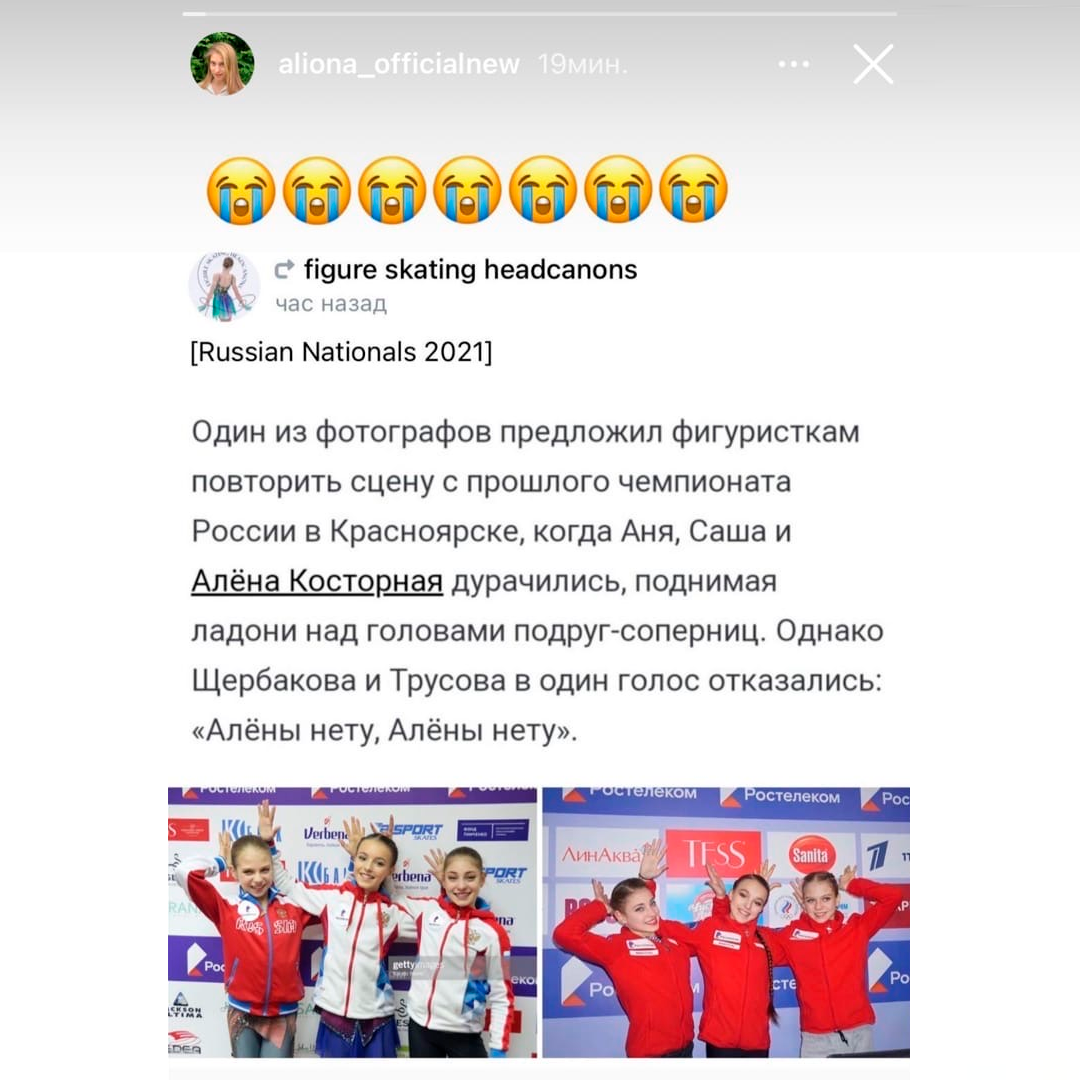
Task: Tap the story author's profile picture
Action: [x=220, y=65]
